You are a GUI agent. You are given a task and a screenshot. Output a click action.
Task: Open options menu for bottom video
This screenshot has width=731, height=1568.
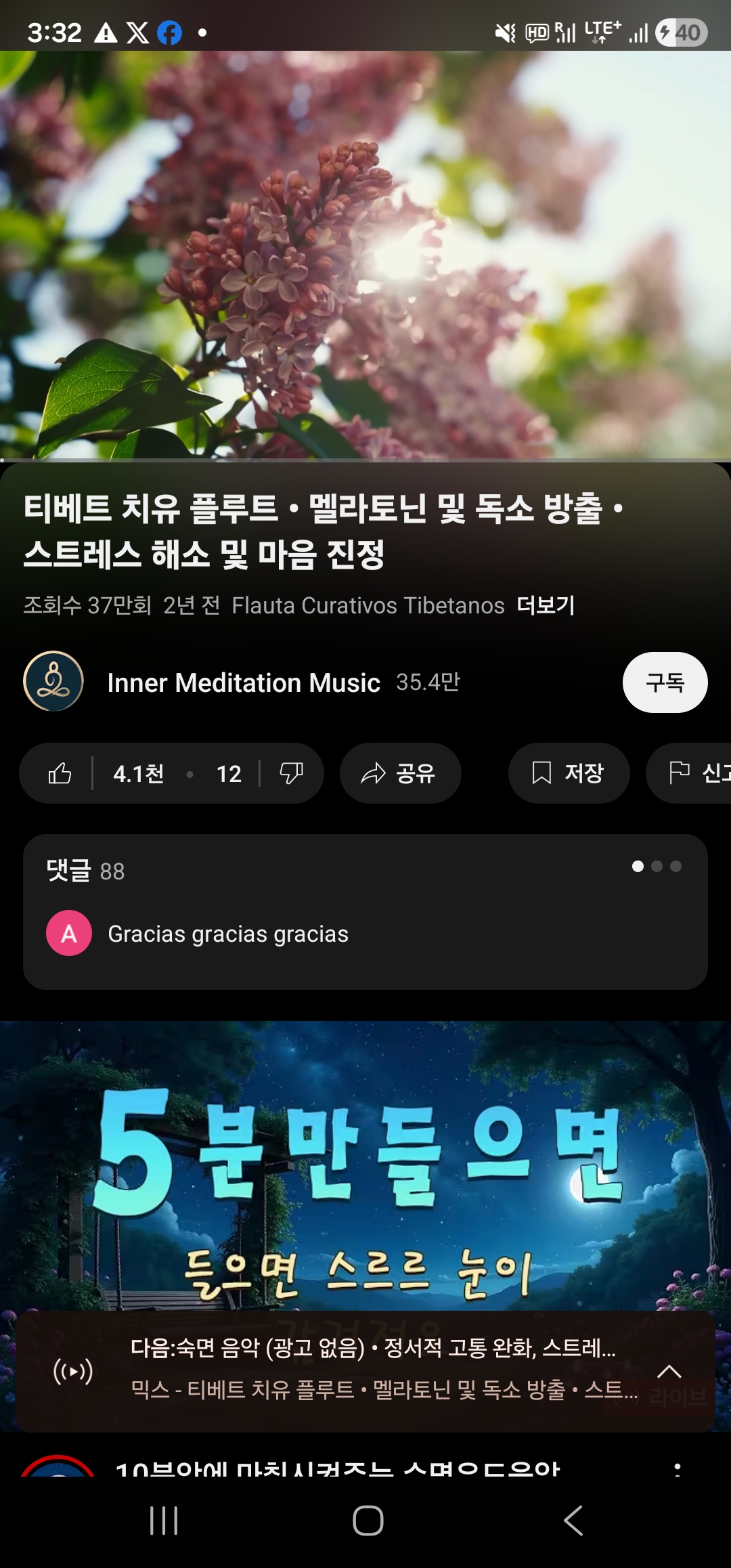[x=678, y=1468]
